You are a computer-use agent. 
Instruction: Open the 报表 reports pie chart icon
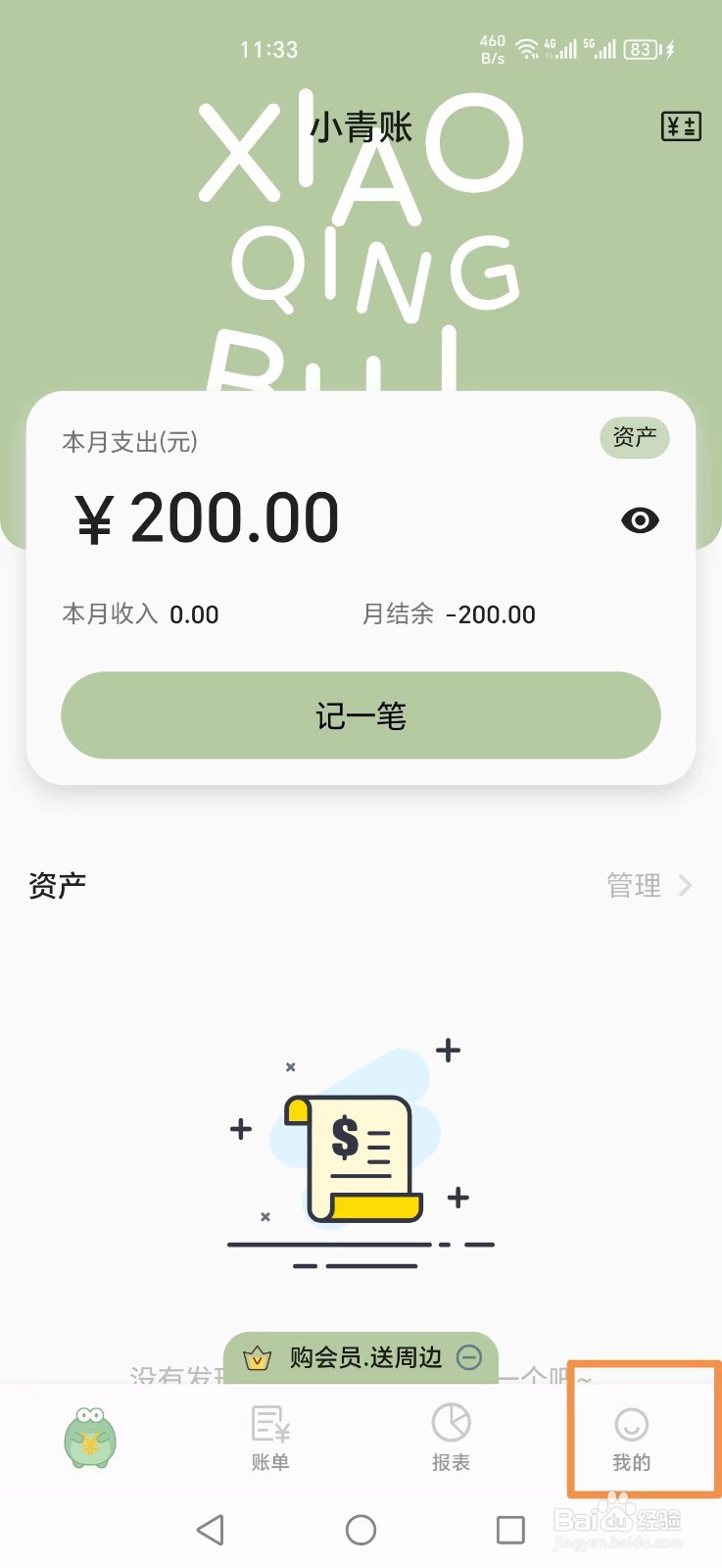450,1421
